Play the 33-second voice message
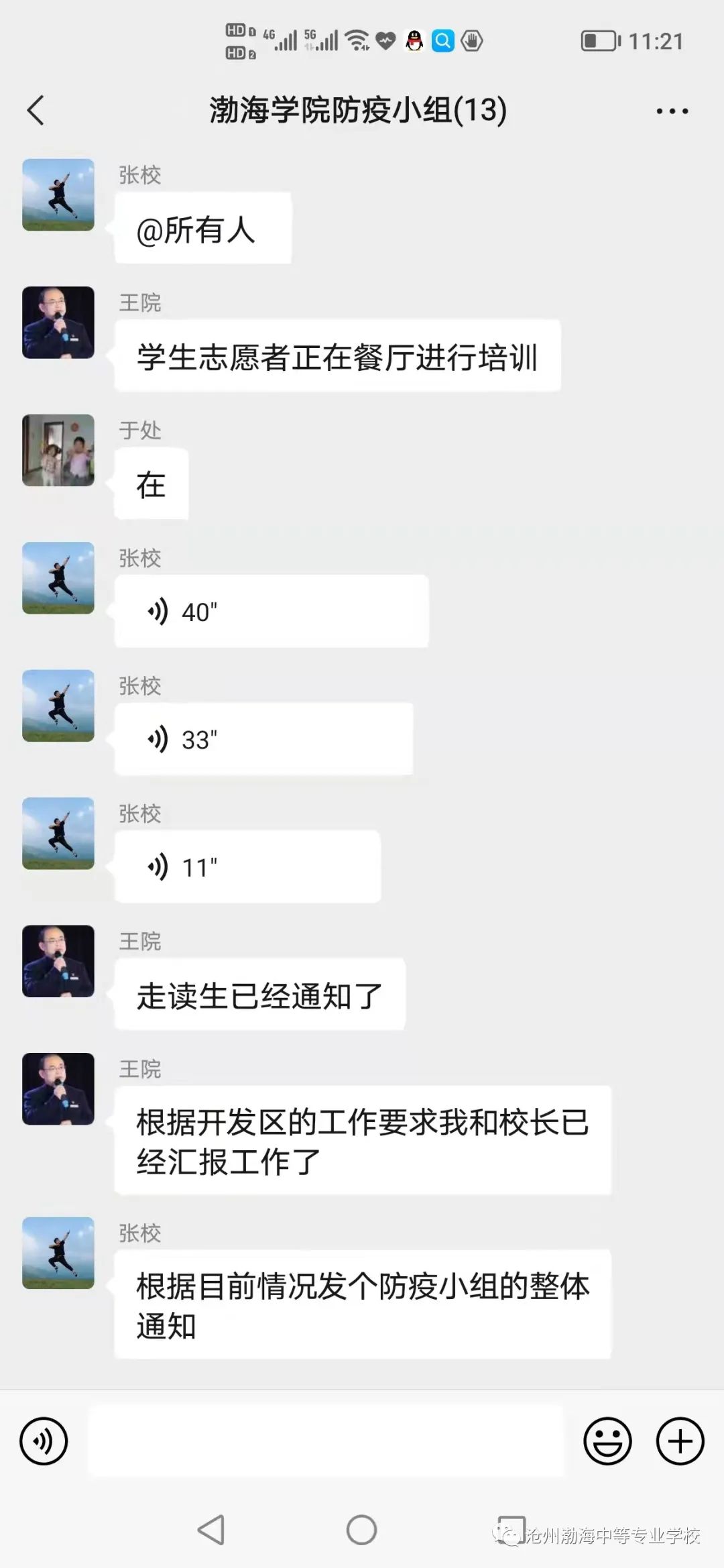 point(263,739)
